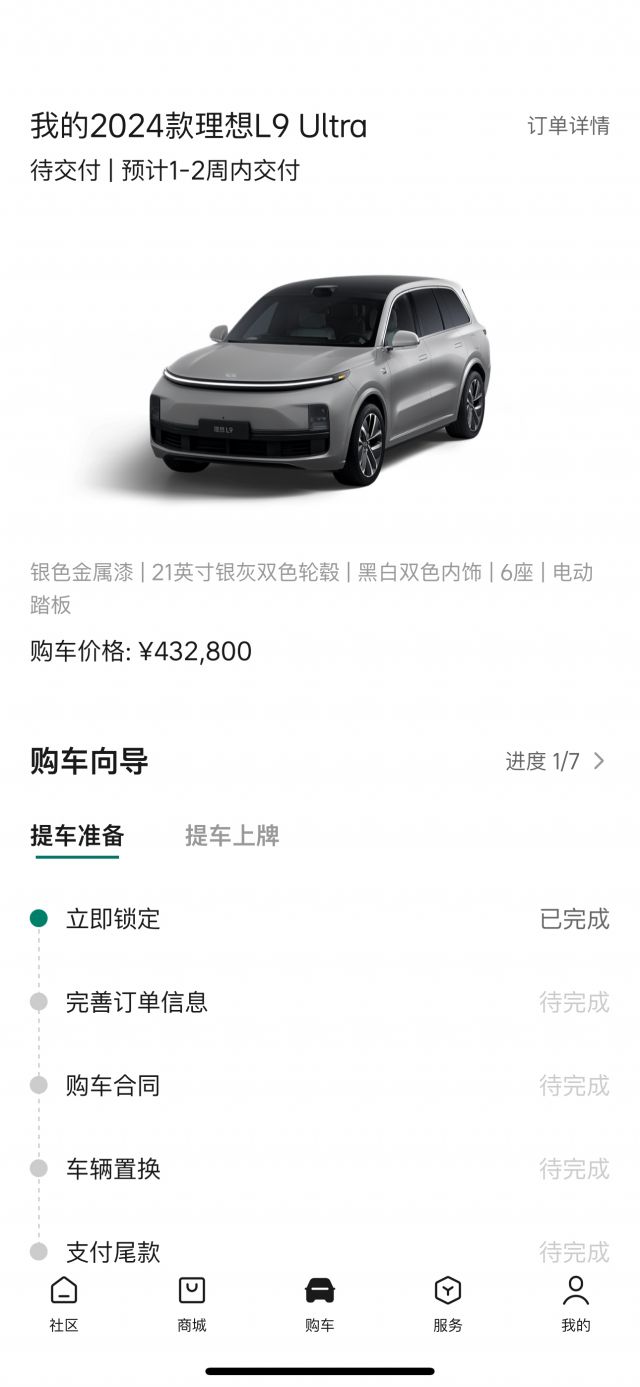
Task: Open the 服务 service tab
Action: [x=448, y=1304]
